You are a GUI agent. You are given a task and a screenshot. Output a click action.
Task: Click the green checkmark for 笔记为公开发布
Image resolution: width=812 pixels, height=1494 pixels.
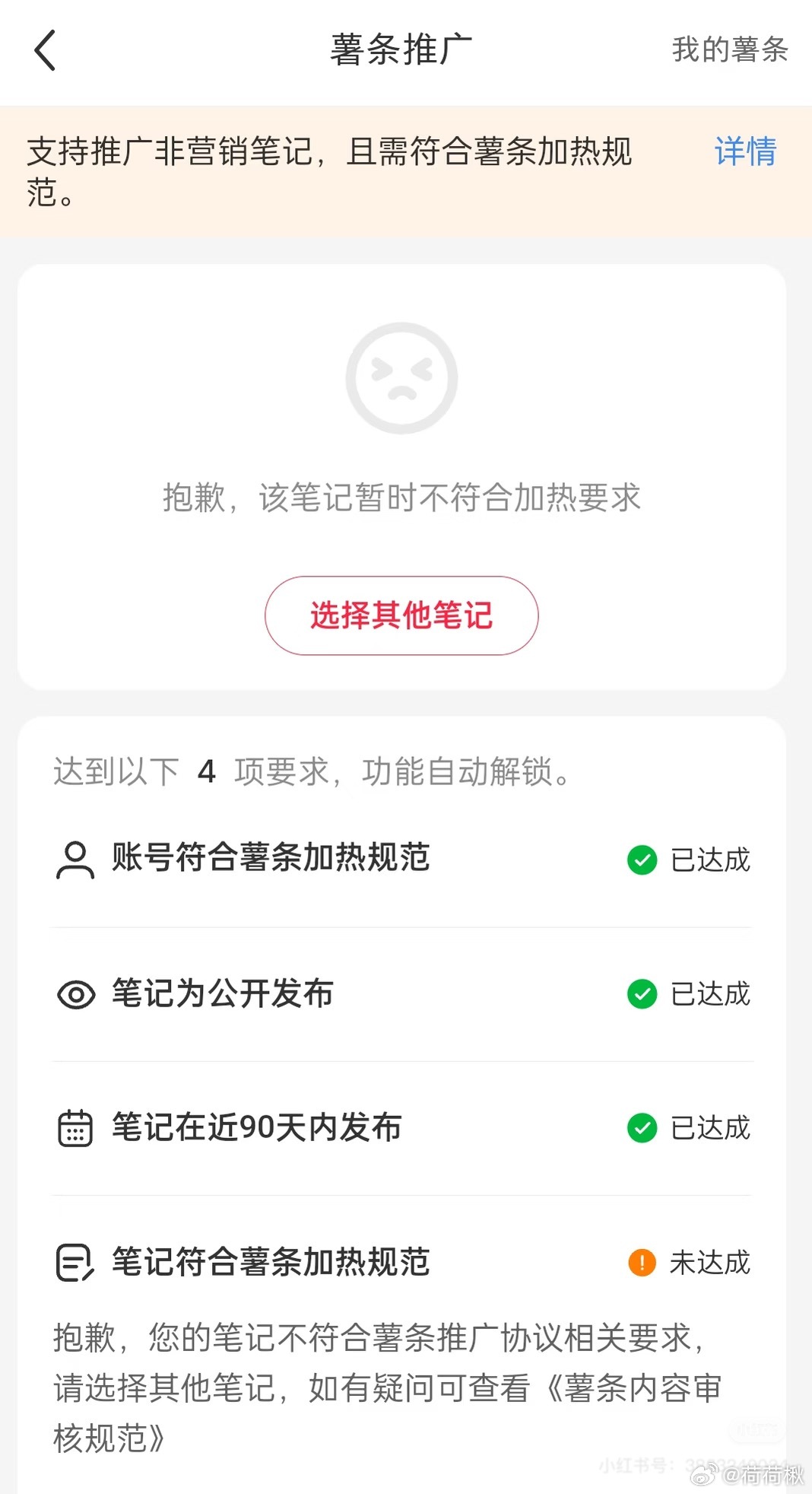tap(642, 993)
